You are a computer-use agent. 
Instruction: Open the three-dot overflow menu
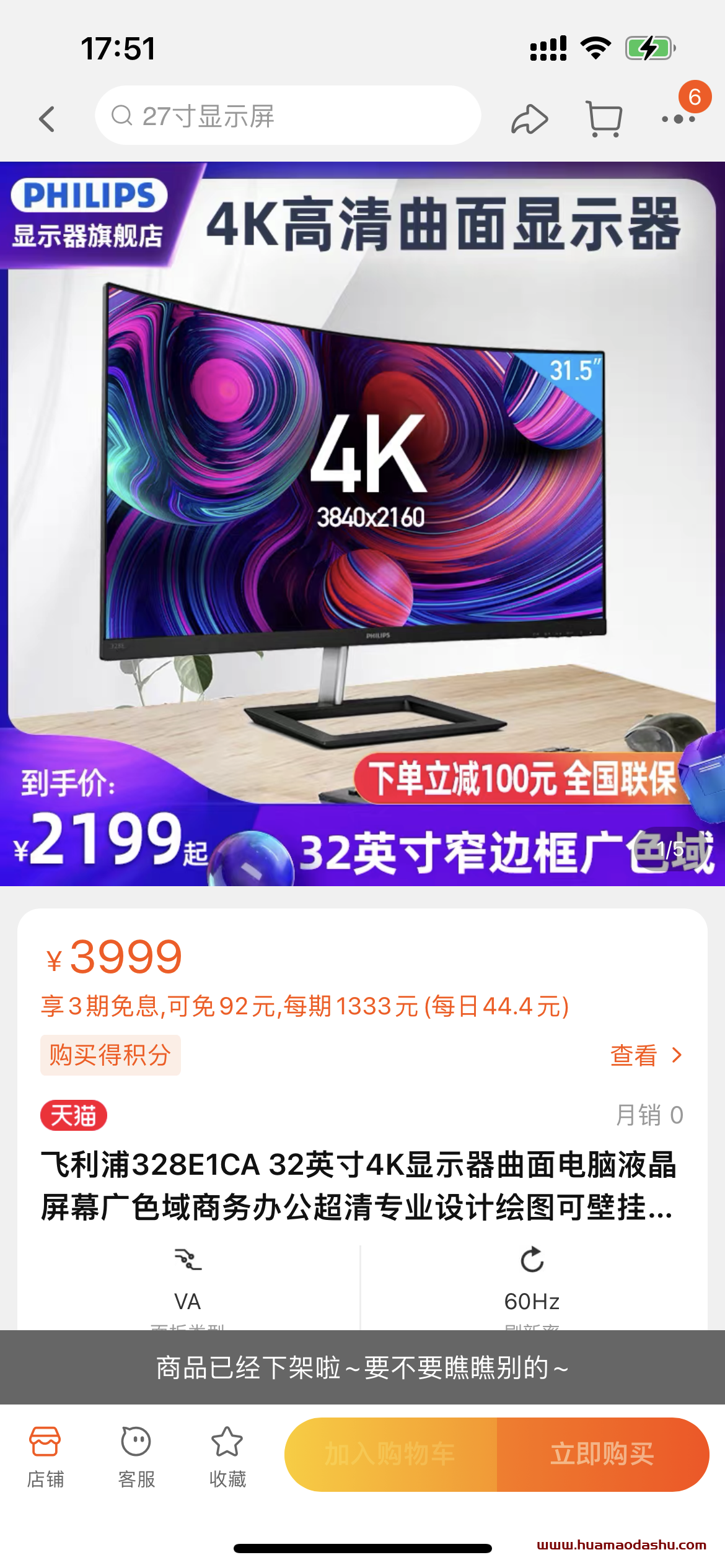678,119
